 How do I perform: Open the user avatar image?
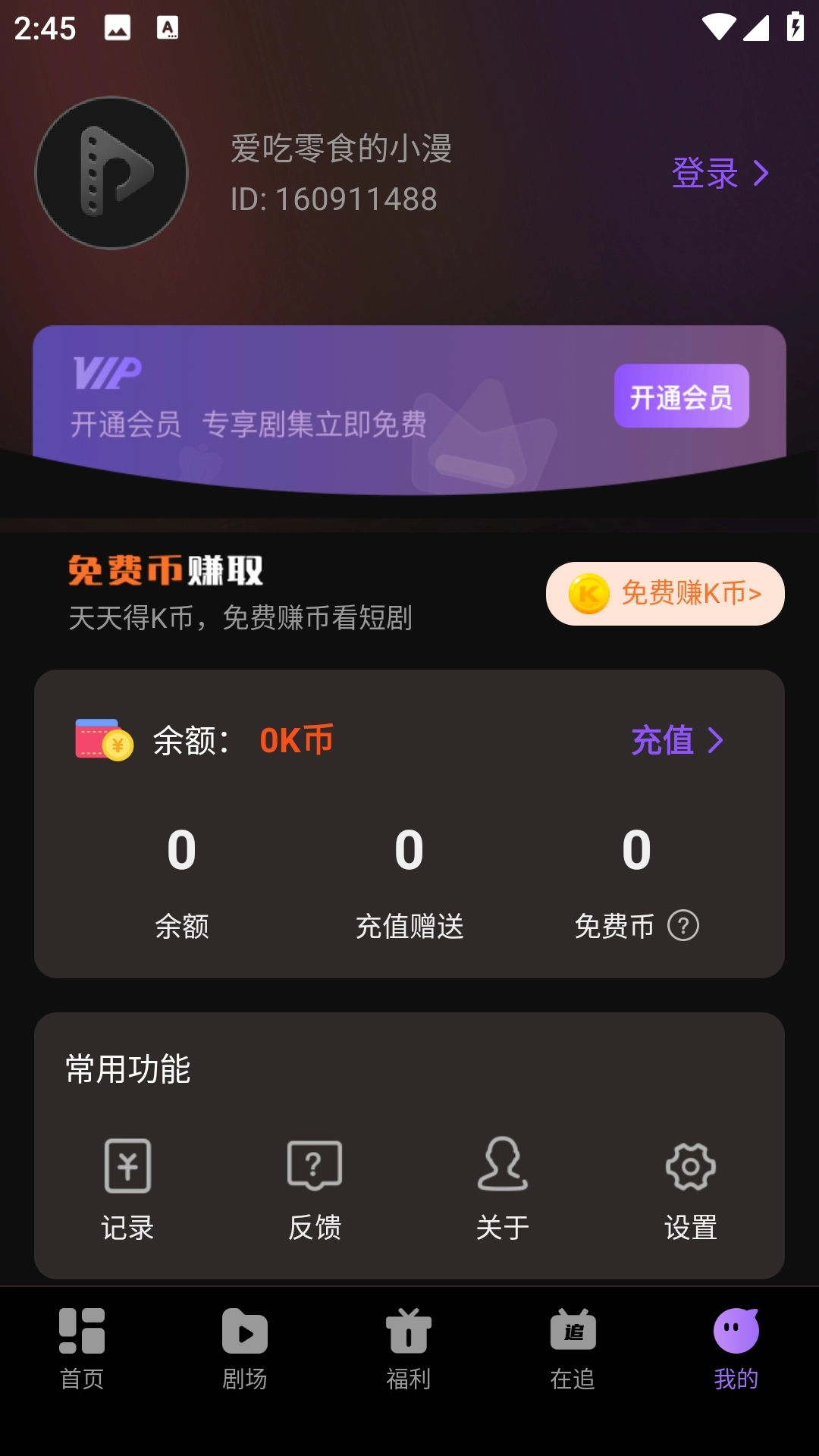coord(111,173)
